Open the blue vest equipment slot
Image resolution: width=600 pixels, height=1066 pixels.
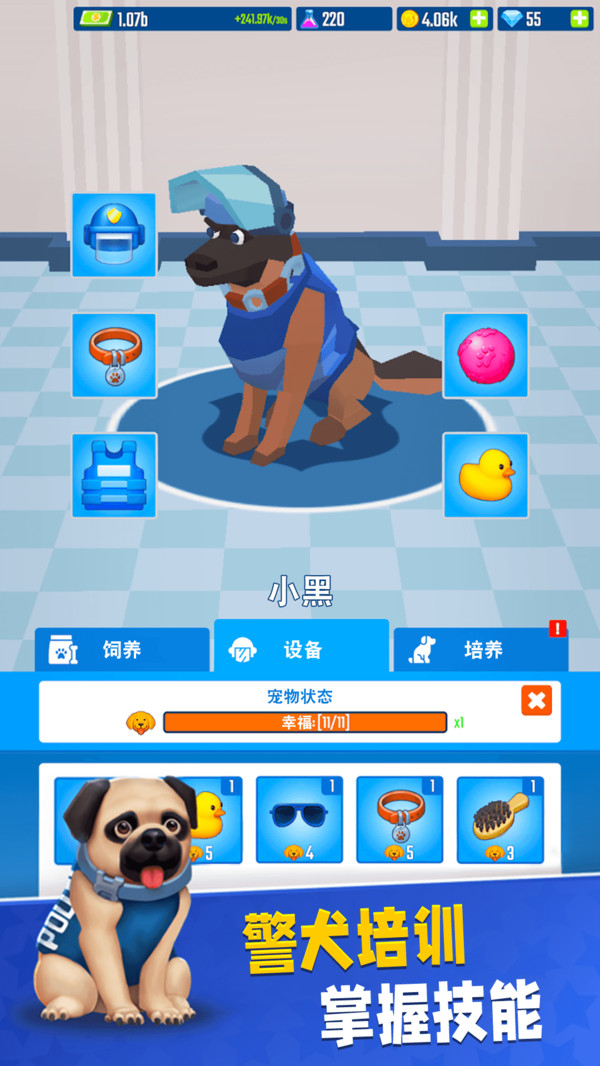[114, 475]
